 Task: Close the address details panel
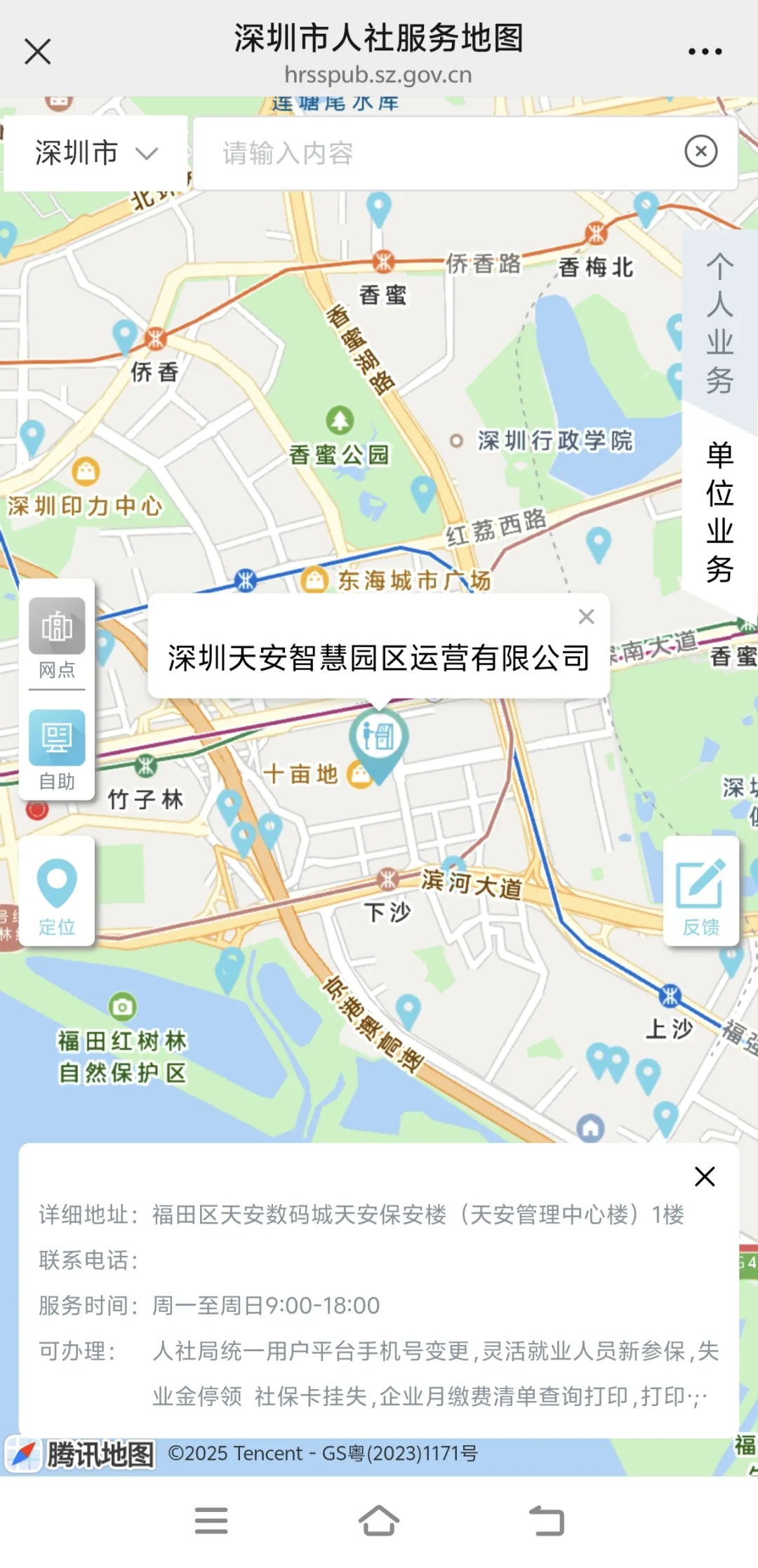coord(704,1177)
